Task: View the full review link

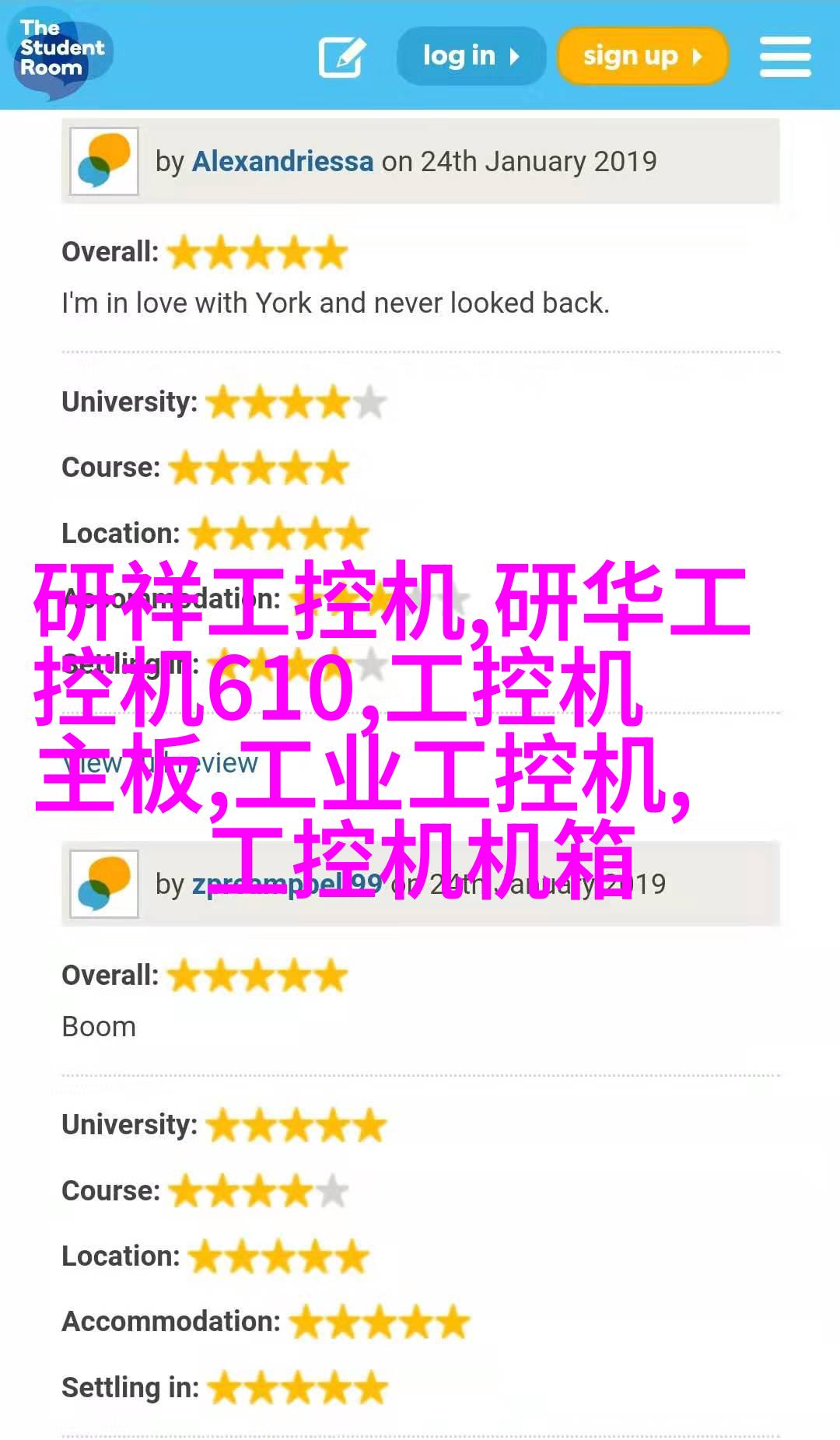Action: (160, 763)
